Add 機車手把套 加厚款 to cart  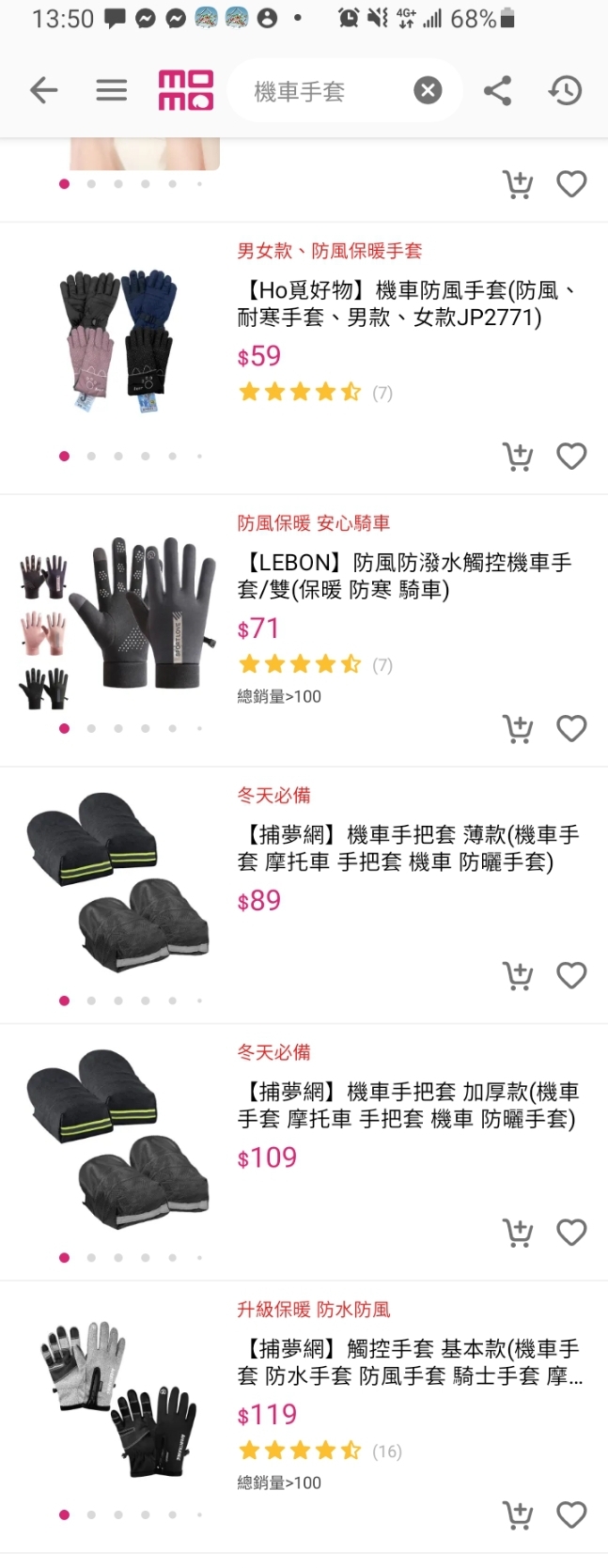(x=518, y=1233)
